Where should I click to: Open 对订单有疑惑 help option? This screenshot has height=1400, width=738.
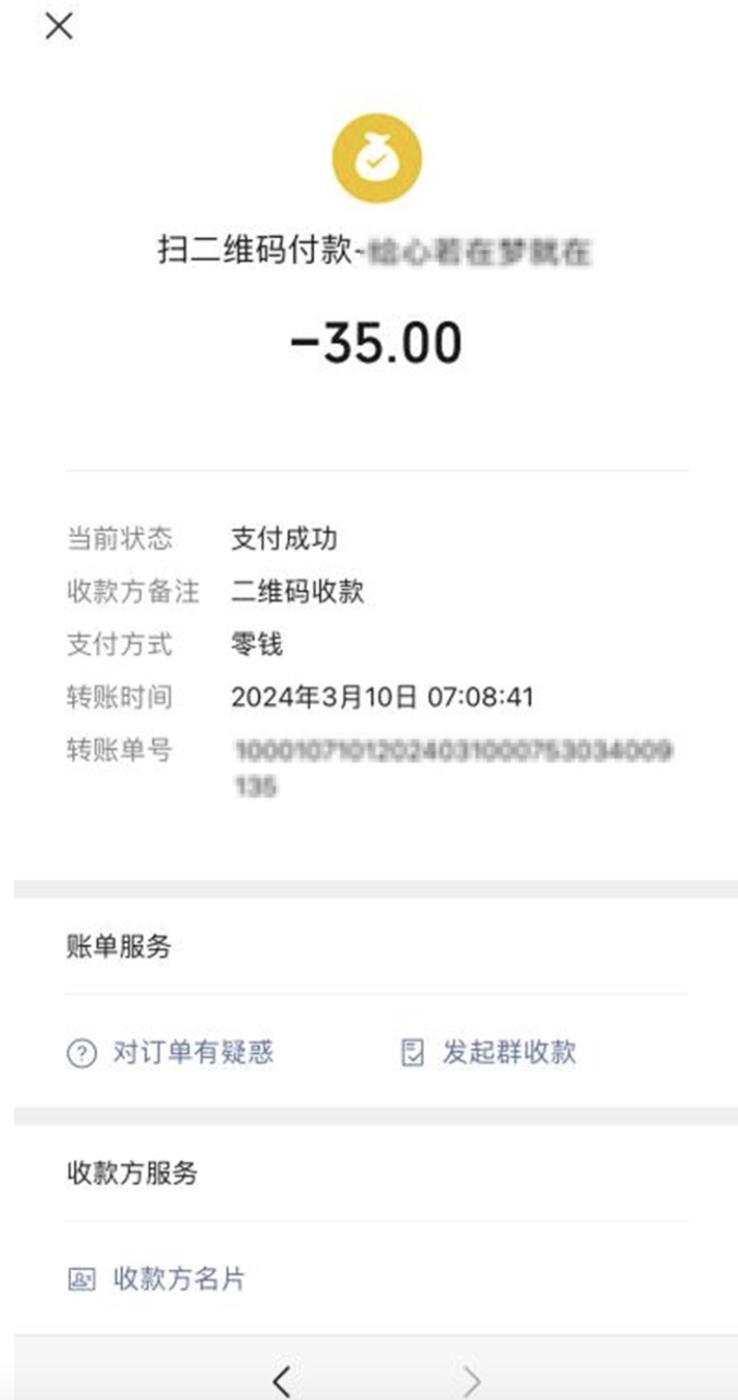click(x=170, y=1052)
